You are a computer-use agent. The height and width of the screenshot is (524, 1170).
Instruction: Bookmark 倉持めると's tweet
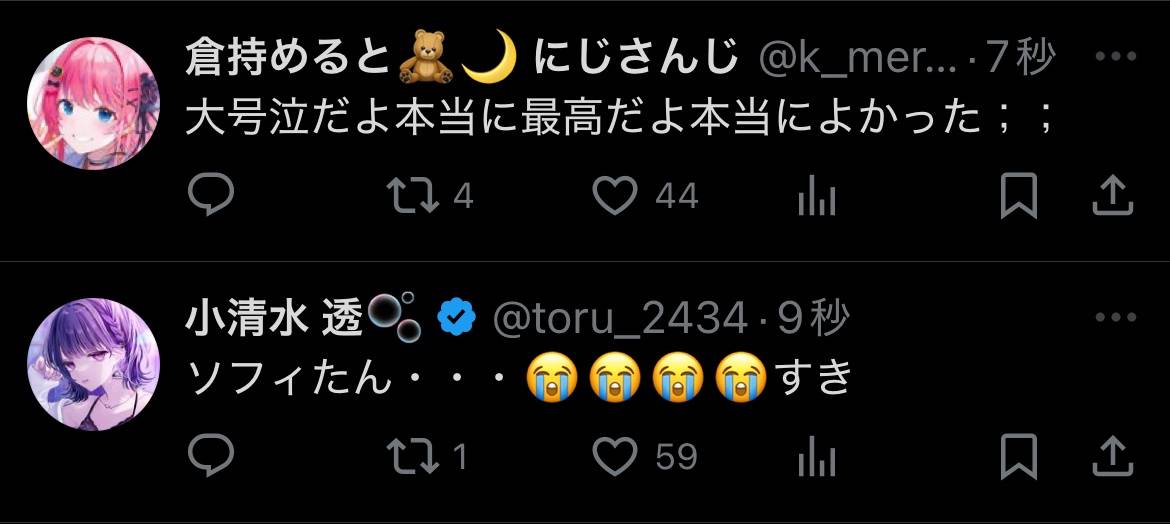tap(1018, 196)
